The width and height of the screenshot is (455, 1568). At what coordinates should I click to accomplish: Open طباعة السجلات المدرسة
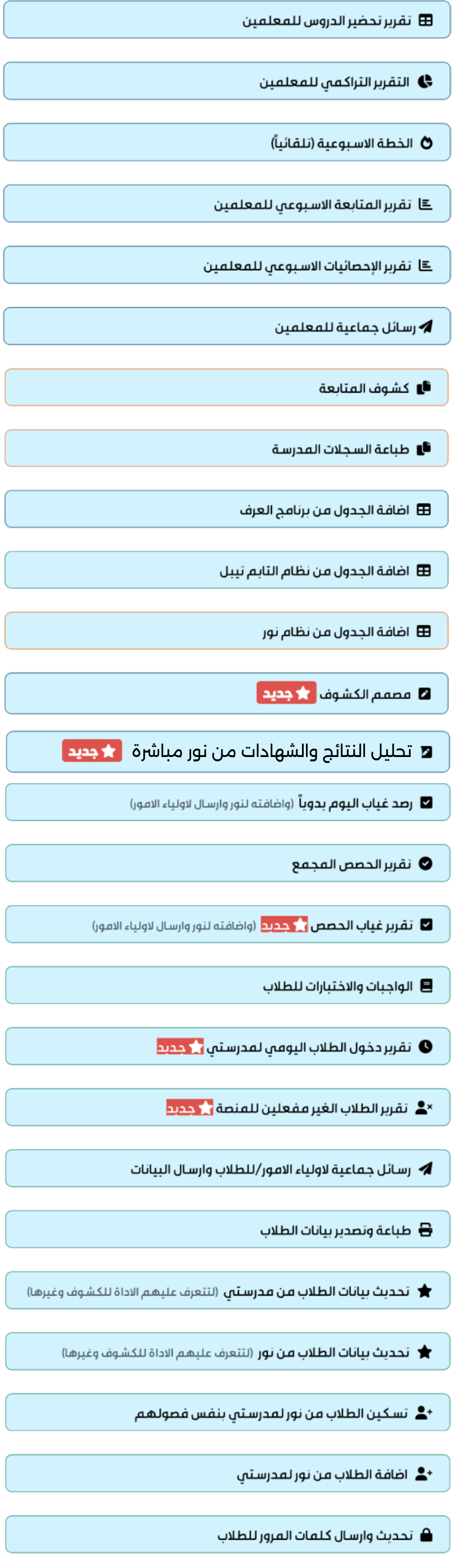(x=341, y=449)
